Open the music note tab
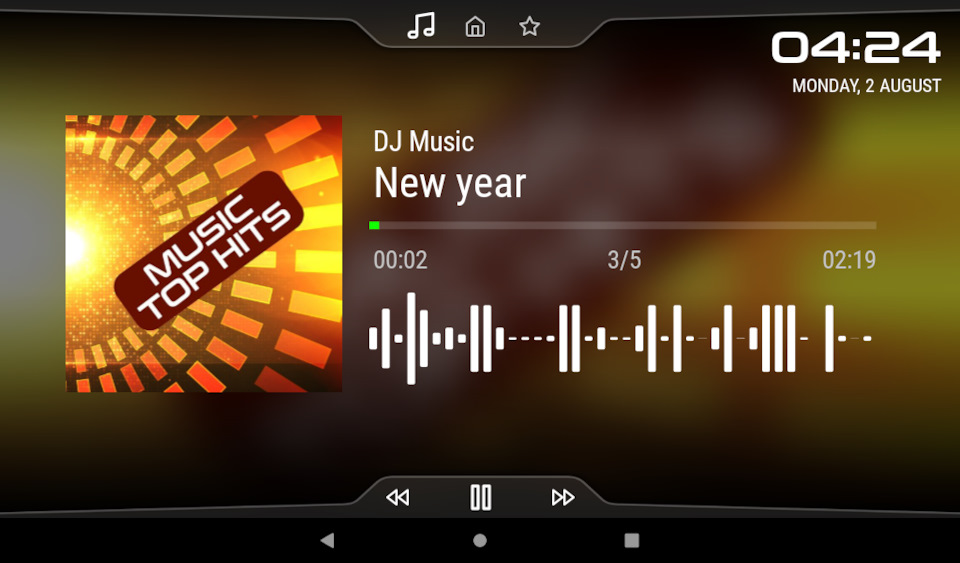960x563 pixels. pos(422,26)
